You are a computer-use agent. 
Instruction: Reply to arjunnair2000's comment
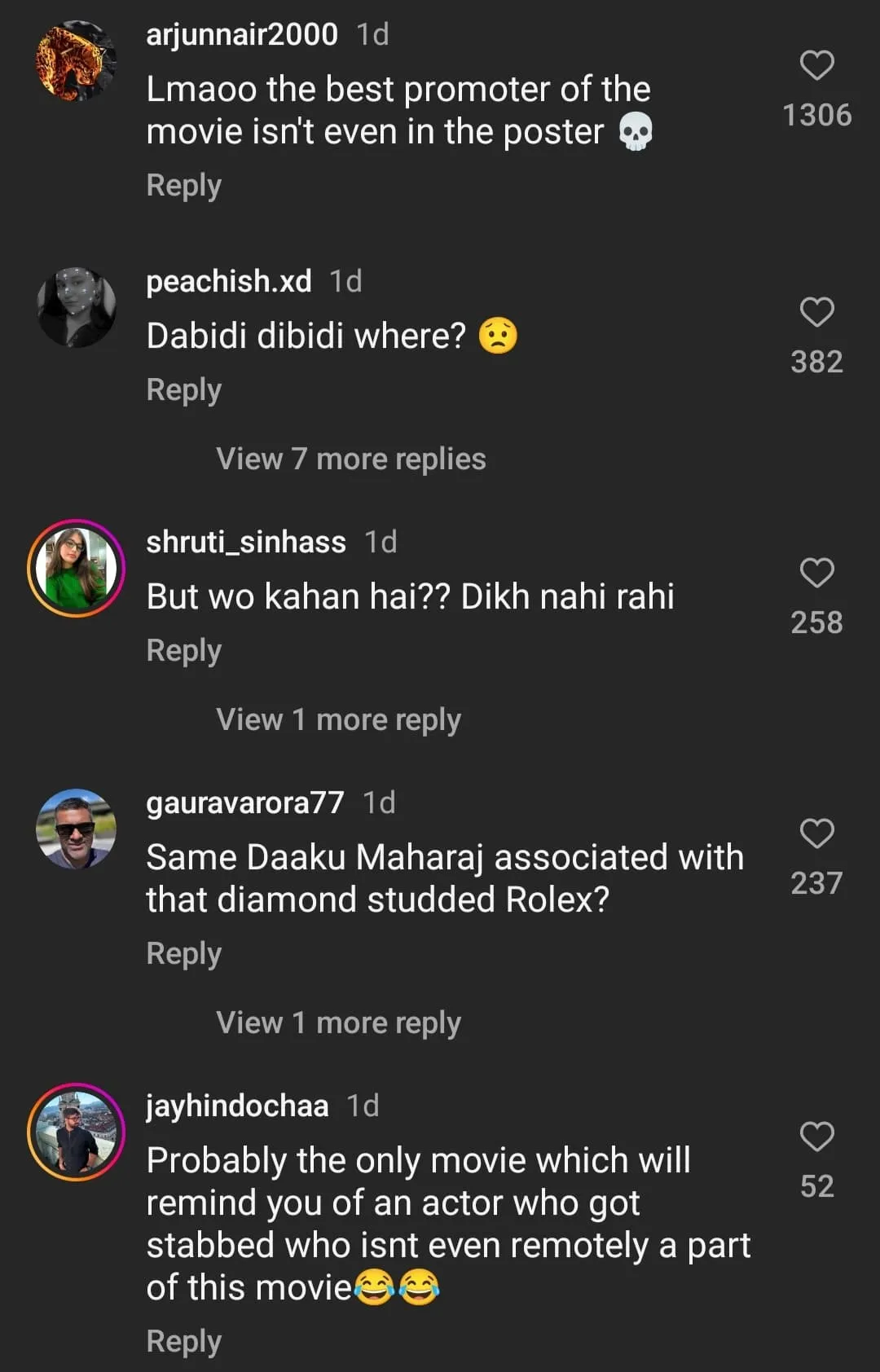tap(183, 186)
